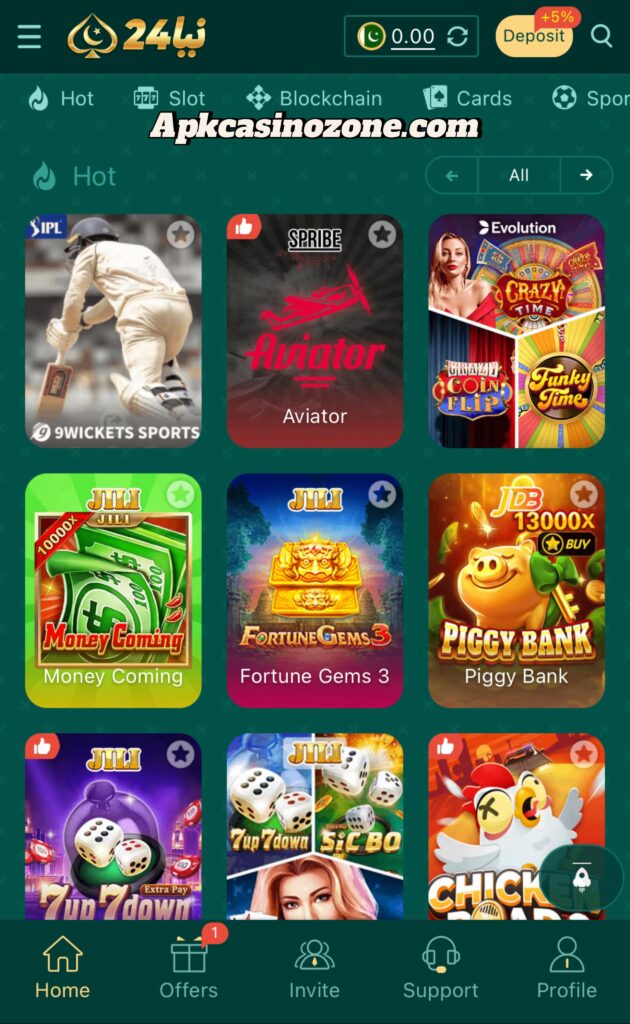Refresh the wallet balance
The height and width of the screenshot is (1024, 630).
tap(457, 37)
